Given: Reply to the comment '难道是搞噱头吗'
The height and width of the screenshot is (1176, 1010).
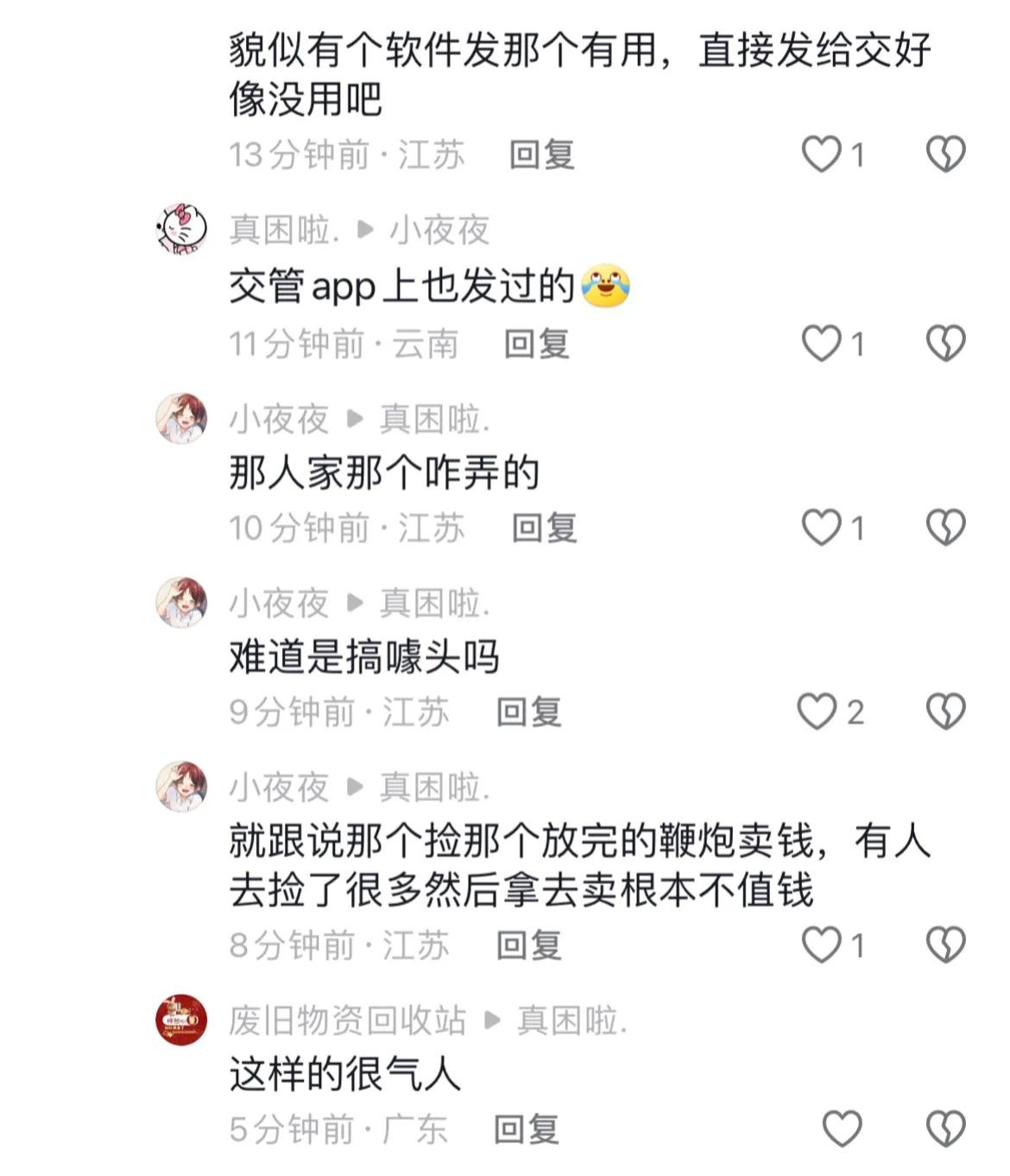Looking at the screenshot, I should [528, 712].
